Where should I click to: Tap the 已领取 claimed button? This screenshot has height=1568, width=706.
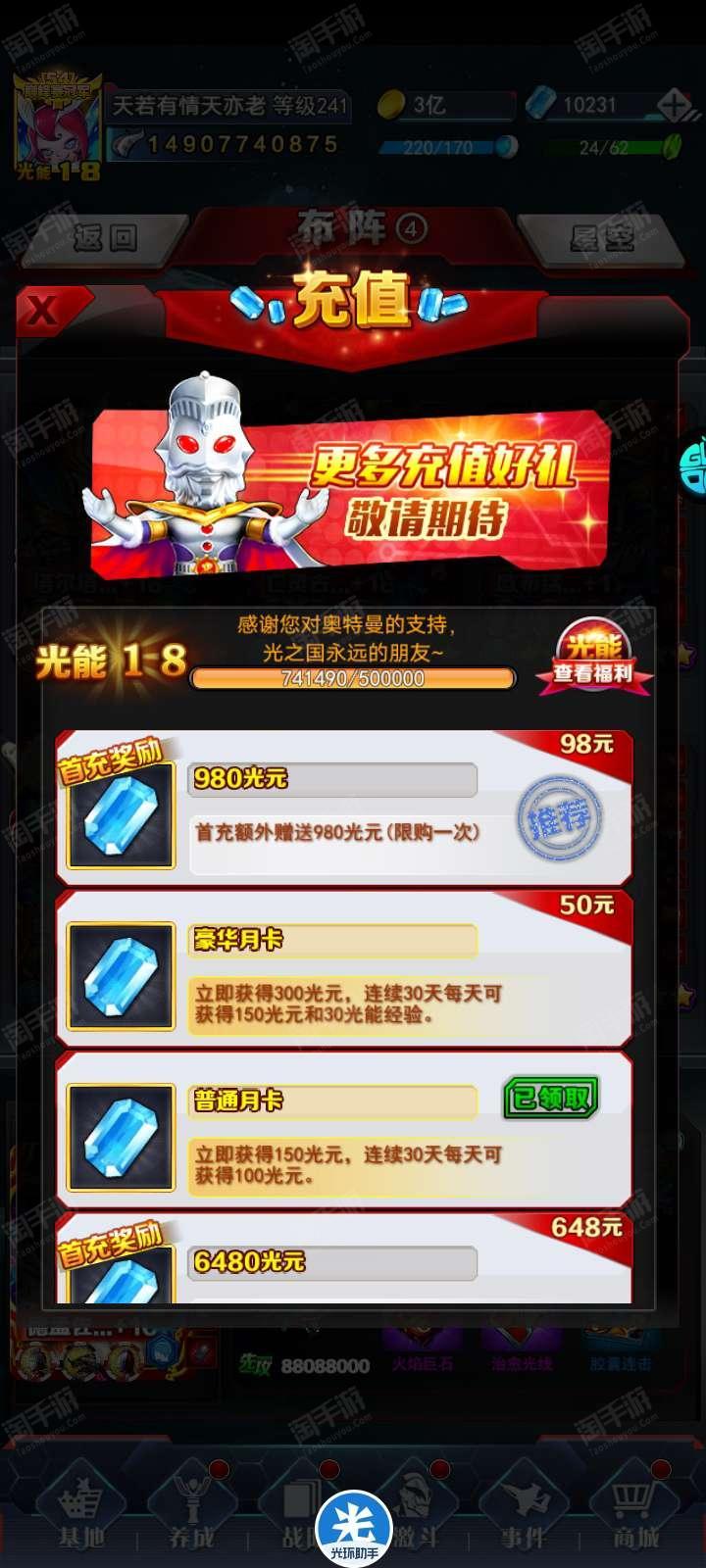tap(551, 1098)
